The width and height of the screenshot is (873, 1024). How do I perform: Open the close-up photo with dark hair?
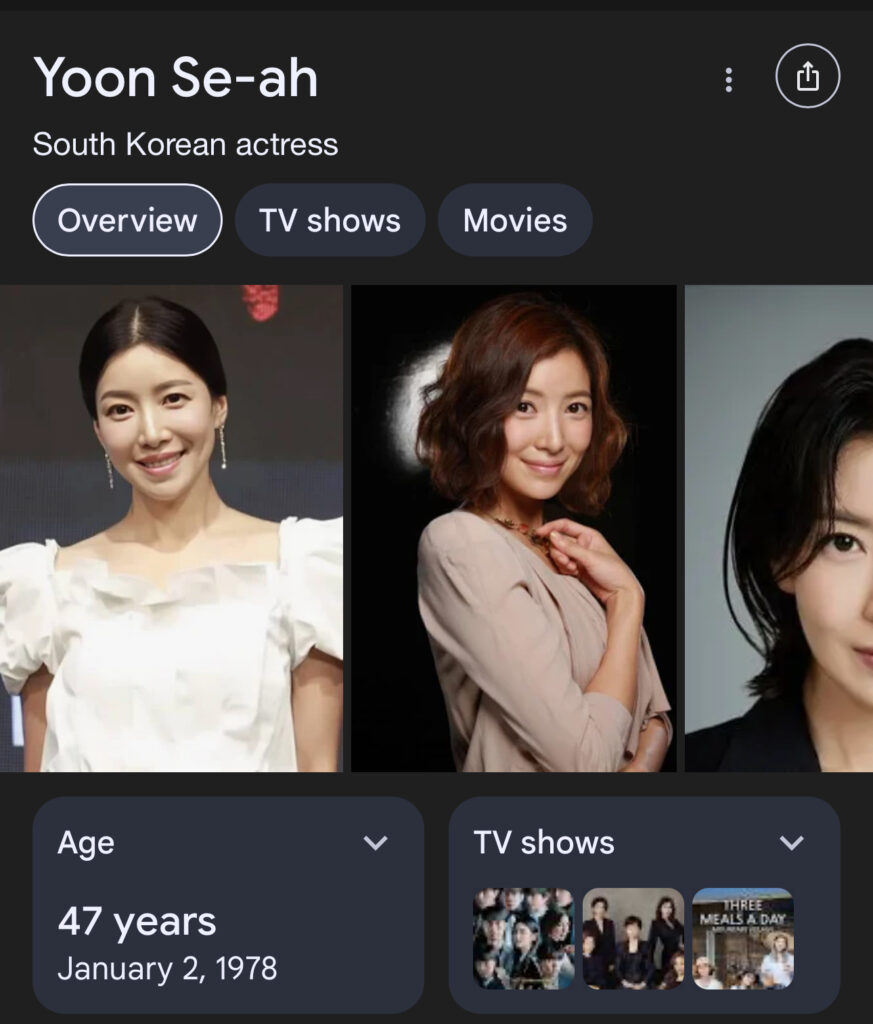click(x=780, y=528)
